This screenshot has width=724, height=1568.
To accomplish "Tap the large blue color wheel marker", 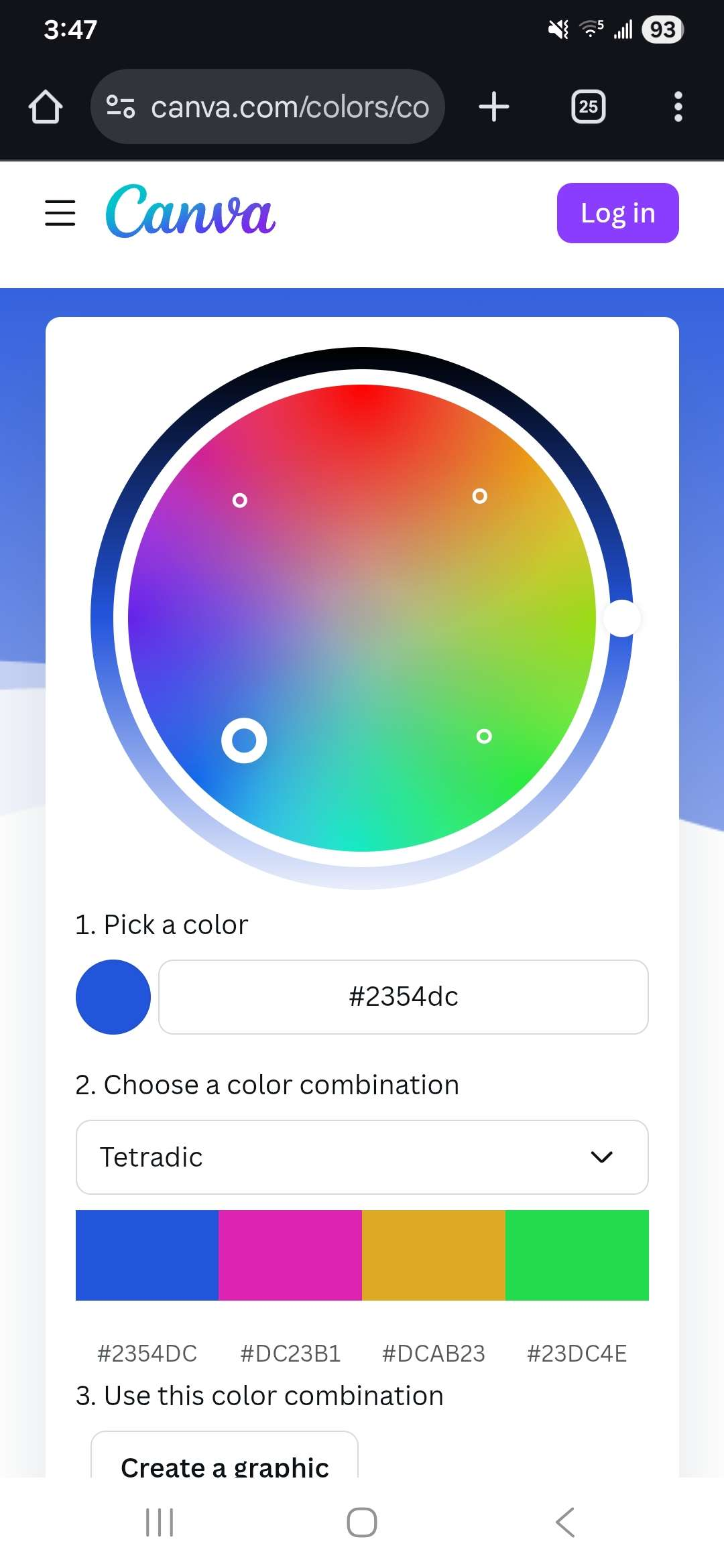I will click(244, 740).
